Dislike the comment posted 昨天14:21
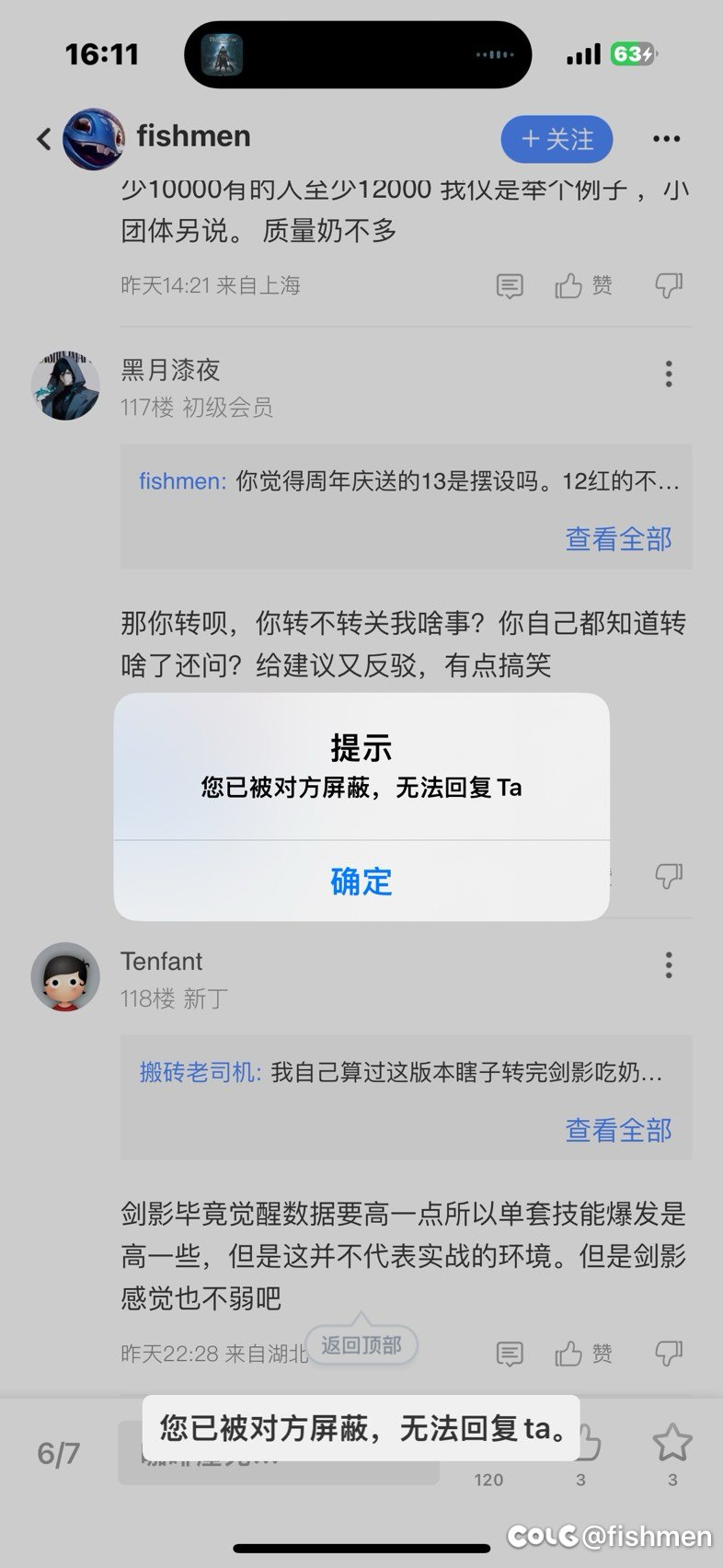Image resolution: width=723 pixels, height=1568 pixels. 669,286
